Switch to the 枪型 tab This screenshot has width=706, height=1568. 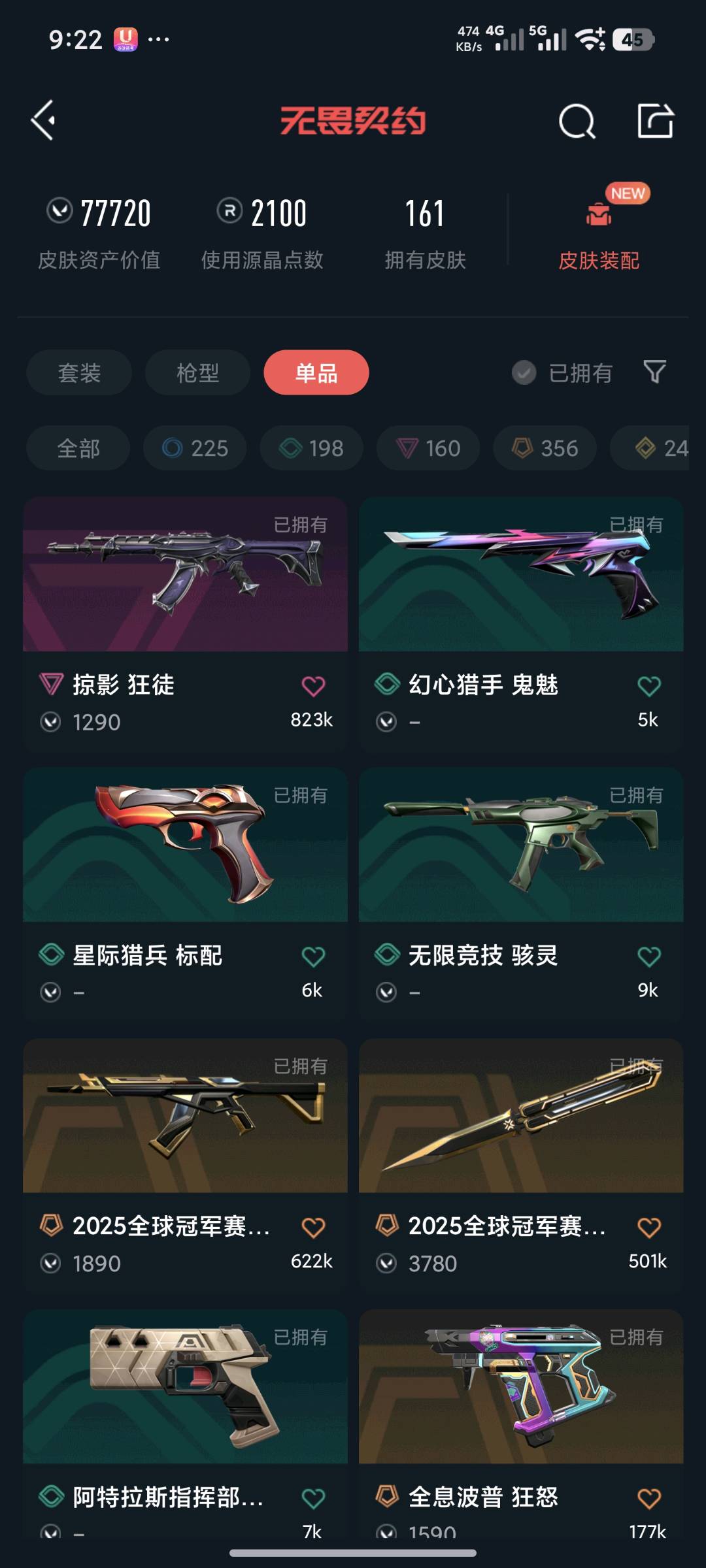point(197,373)
